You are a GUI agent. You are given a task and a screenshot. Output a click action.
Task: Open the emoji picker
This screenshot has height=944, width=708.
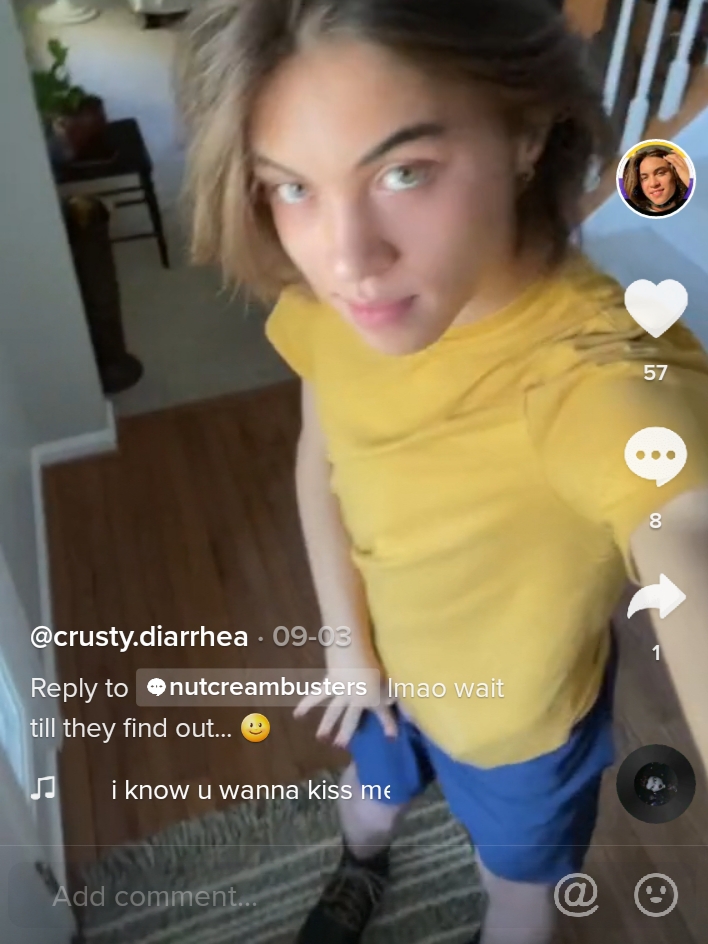coord(656,895)
